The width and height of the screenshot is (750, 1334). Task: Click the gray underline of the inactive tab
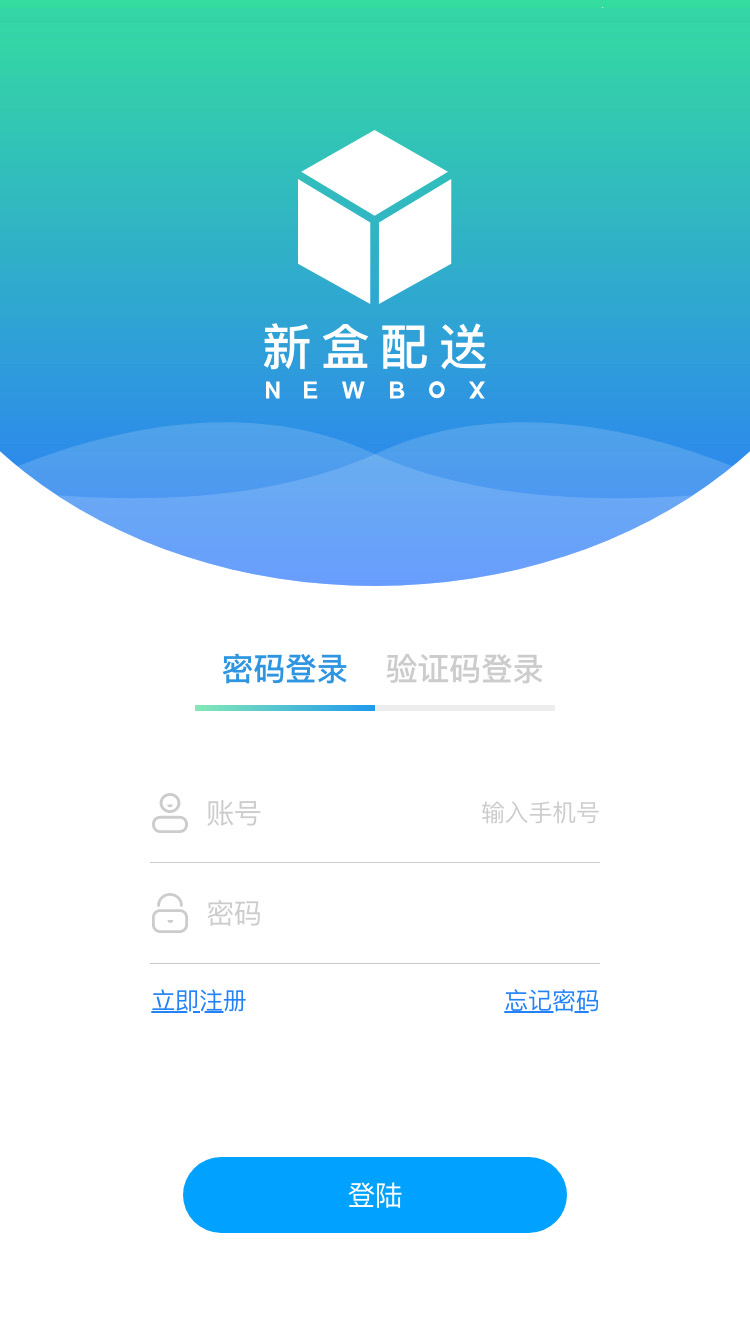tap(465, 708)
